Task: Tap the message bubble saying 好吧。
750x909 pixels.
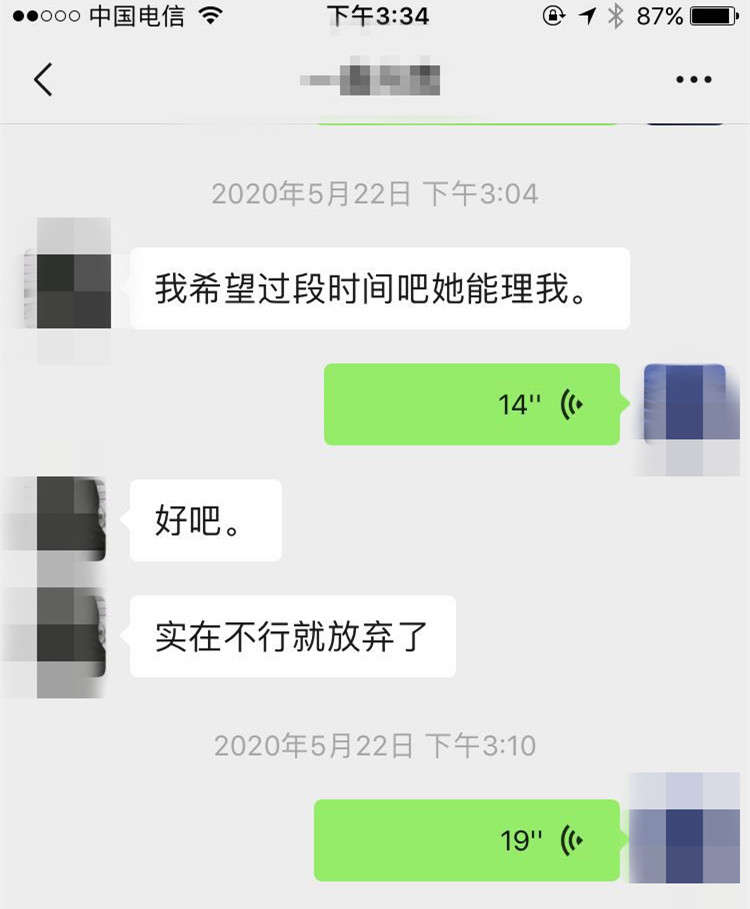Action: tap(205, 519)
